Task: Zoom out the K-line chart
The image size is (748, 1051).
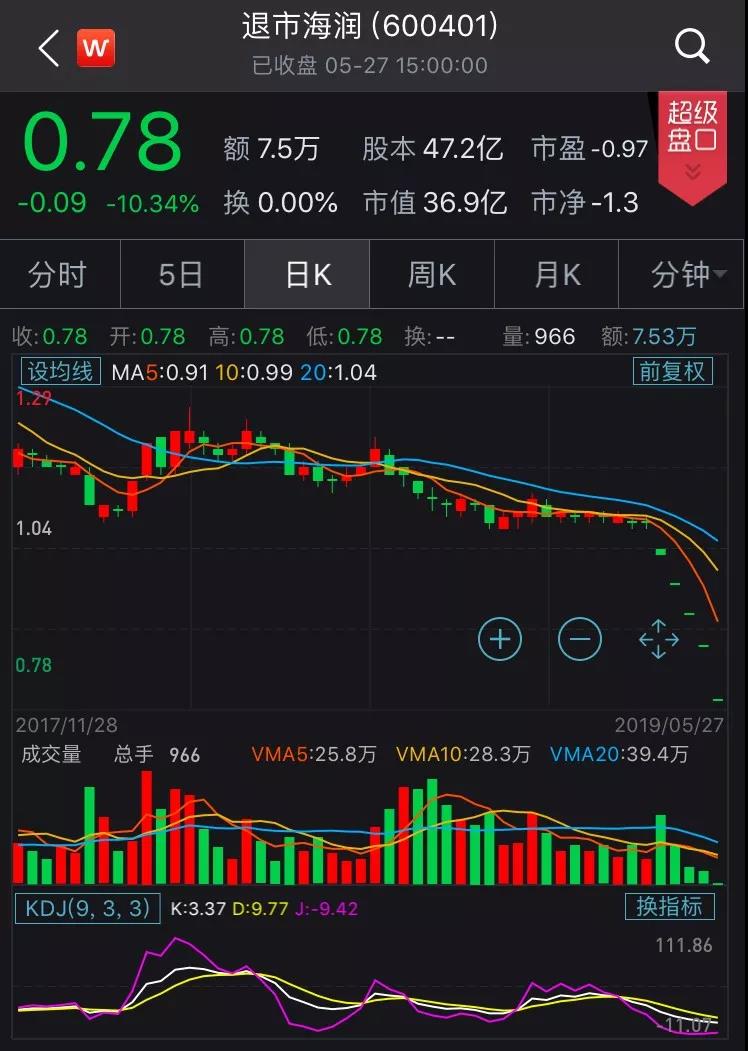Action: tap(580, 638)
